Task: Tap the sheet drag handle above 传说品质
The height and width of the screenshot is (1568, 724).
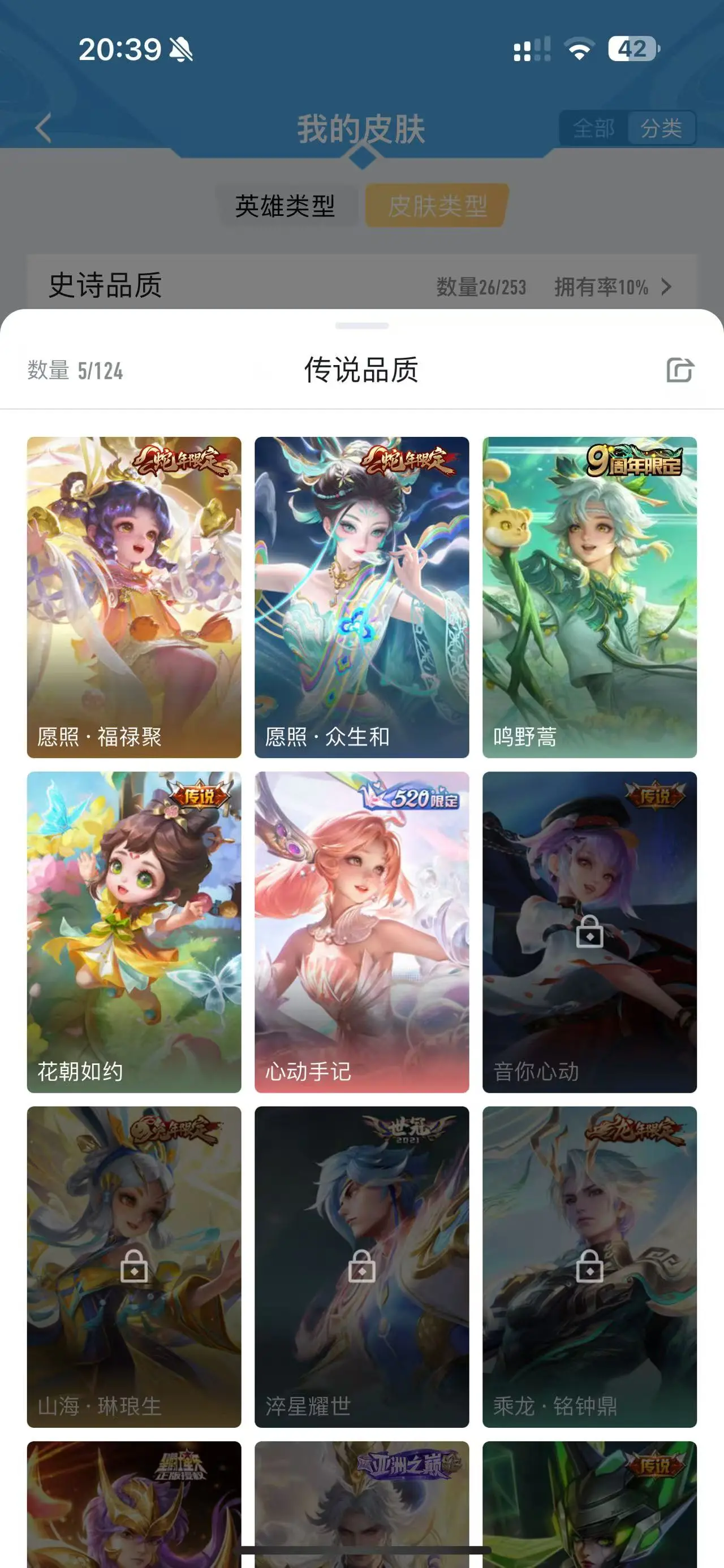Action: click(361, 326)
